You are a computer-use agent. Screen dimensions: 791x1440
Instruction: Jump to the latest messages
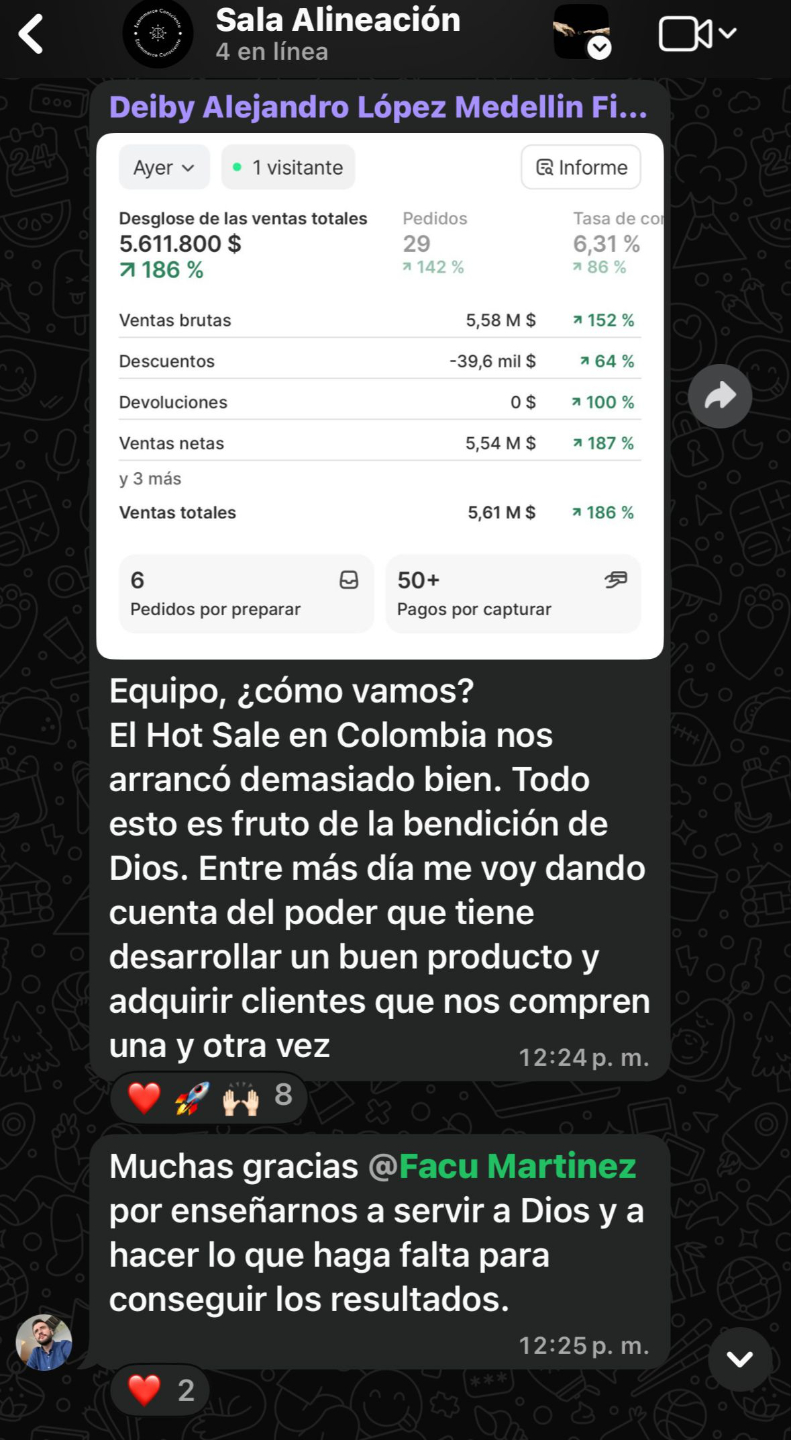coord(739,1358)
